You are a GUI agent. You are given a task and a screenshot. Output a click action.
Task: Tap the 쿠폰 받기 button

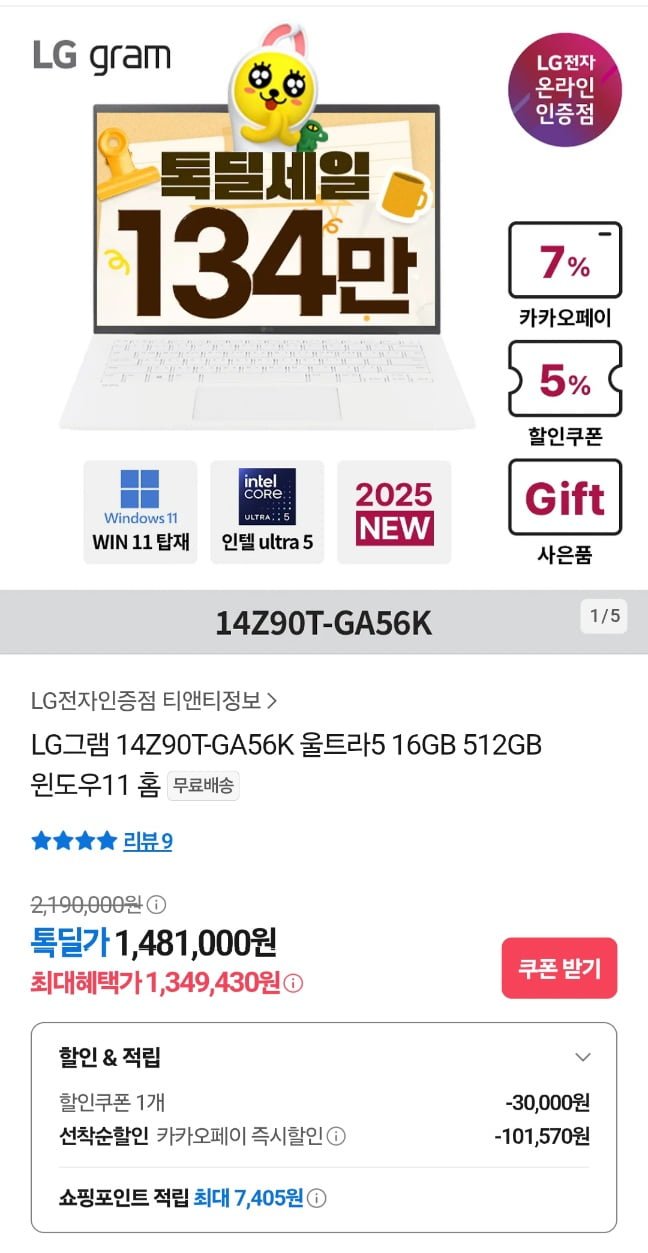(x=559, y=968)
